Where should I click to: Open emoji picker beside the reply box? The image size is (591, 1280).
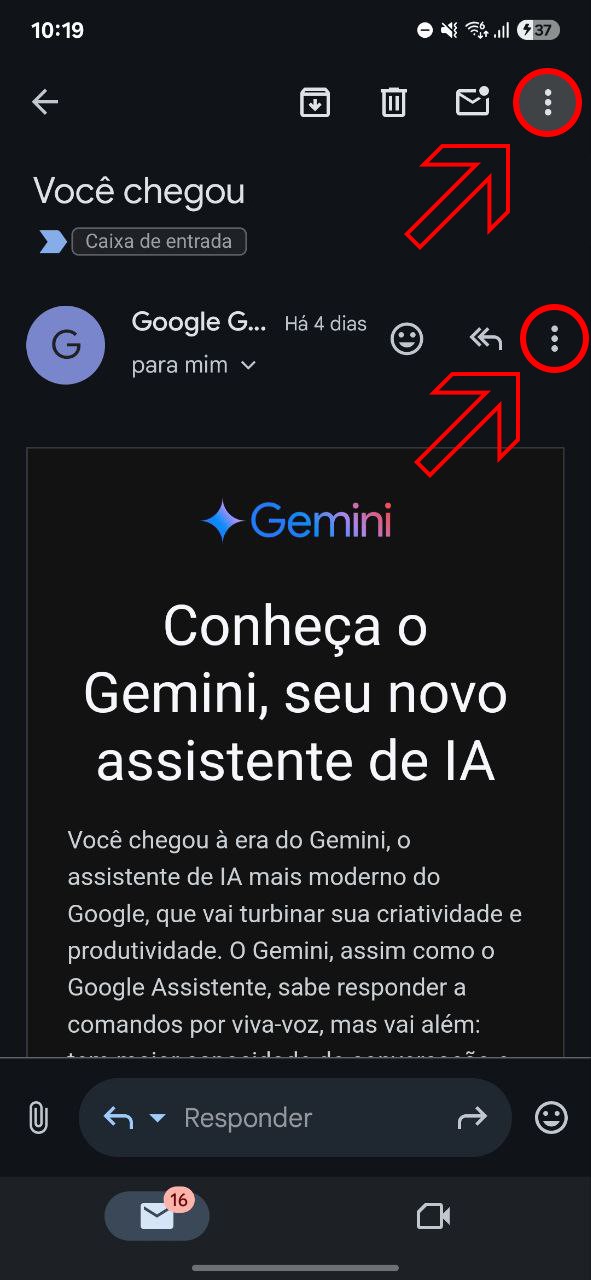click(x=551, y=1117)
